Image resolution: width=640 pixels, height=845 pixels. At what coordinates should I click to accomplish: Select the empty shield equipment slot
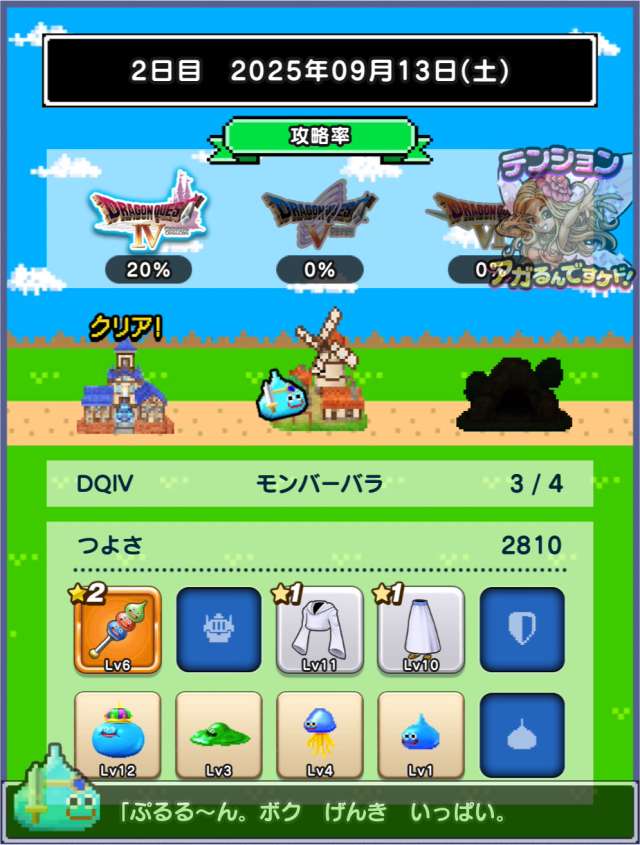tap(521, 630)
